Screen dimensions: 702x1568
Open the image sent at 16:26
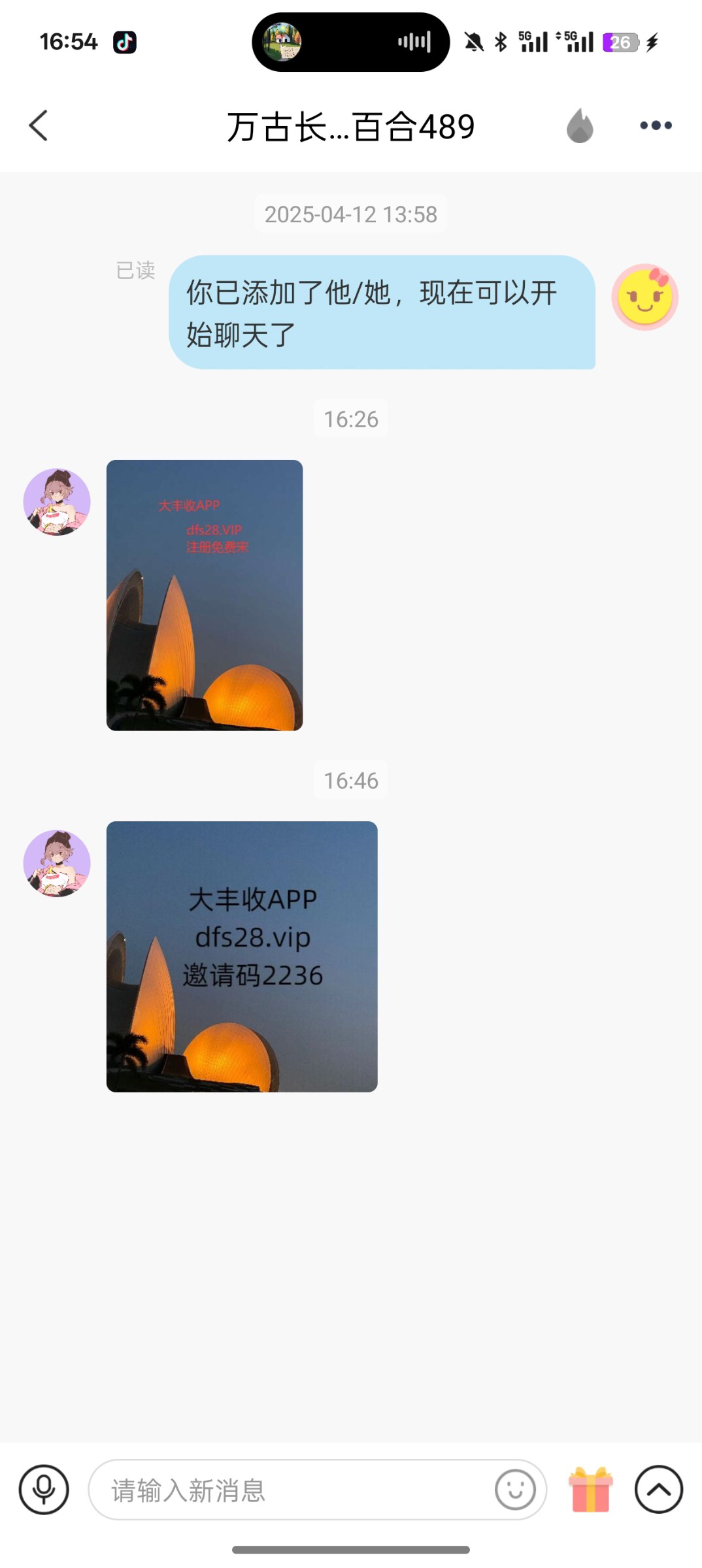point(204,595)
